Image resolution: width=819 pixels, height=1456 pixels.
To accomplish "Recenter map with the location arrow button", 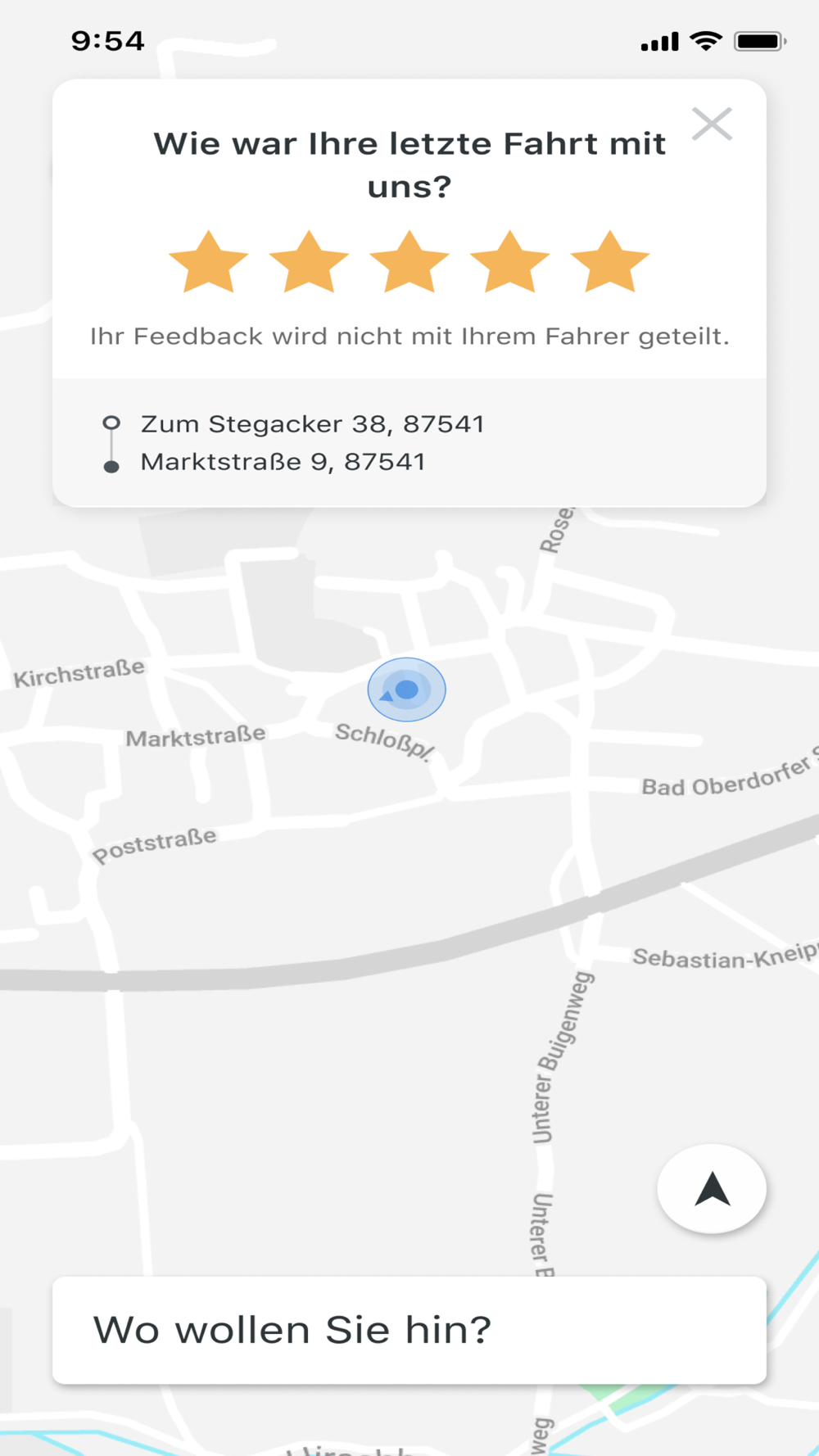I will (x=712, y=1188).
